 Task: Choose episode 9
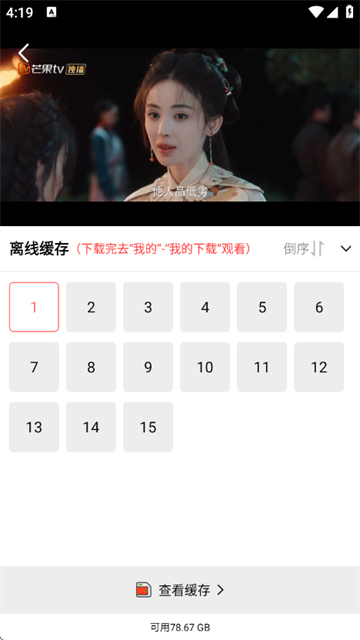pyautogui.click(x=148, y=367)
